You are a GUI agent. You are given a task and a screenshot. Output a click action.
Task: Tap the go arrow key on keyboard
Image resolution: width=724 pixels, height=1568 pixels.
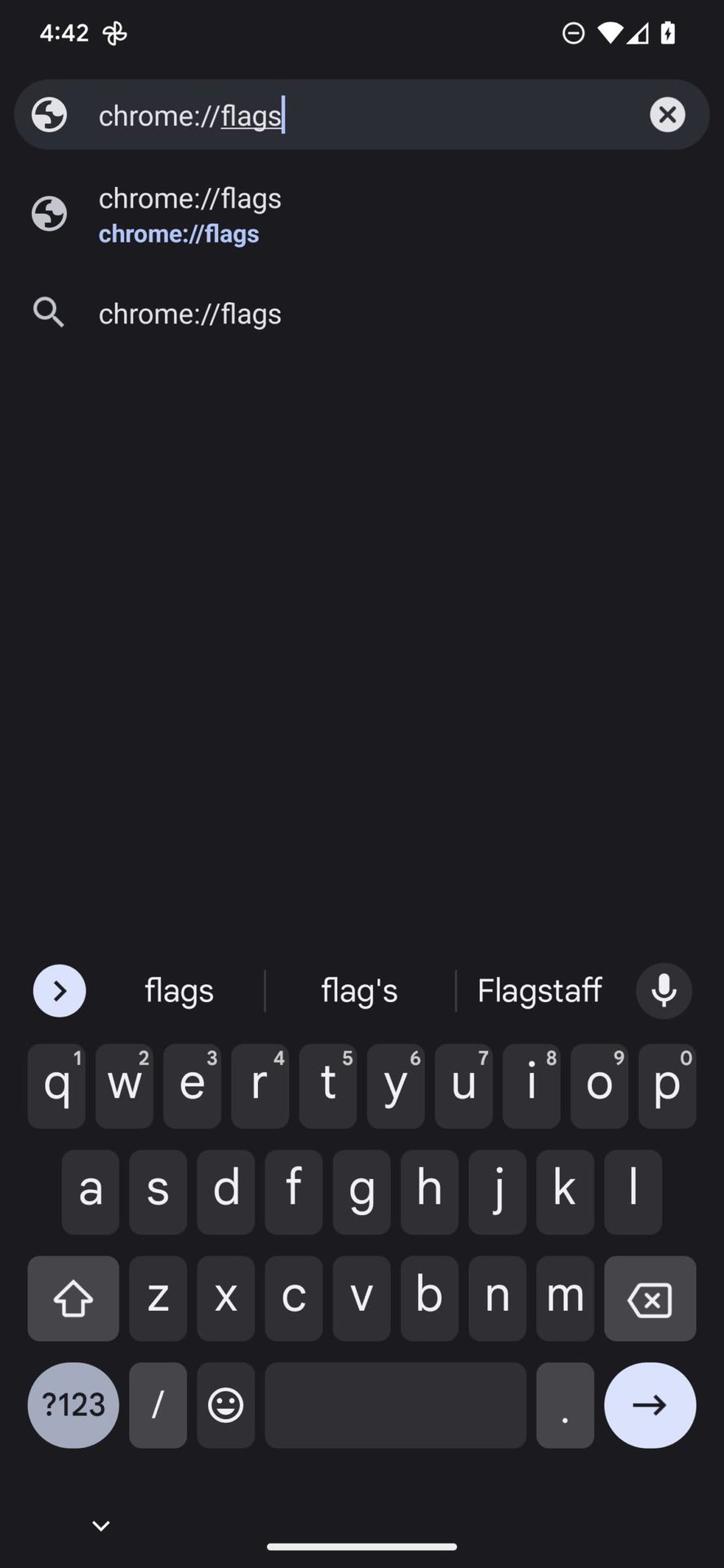pyautogui.click(x=650, y=1405)
